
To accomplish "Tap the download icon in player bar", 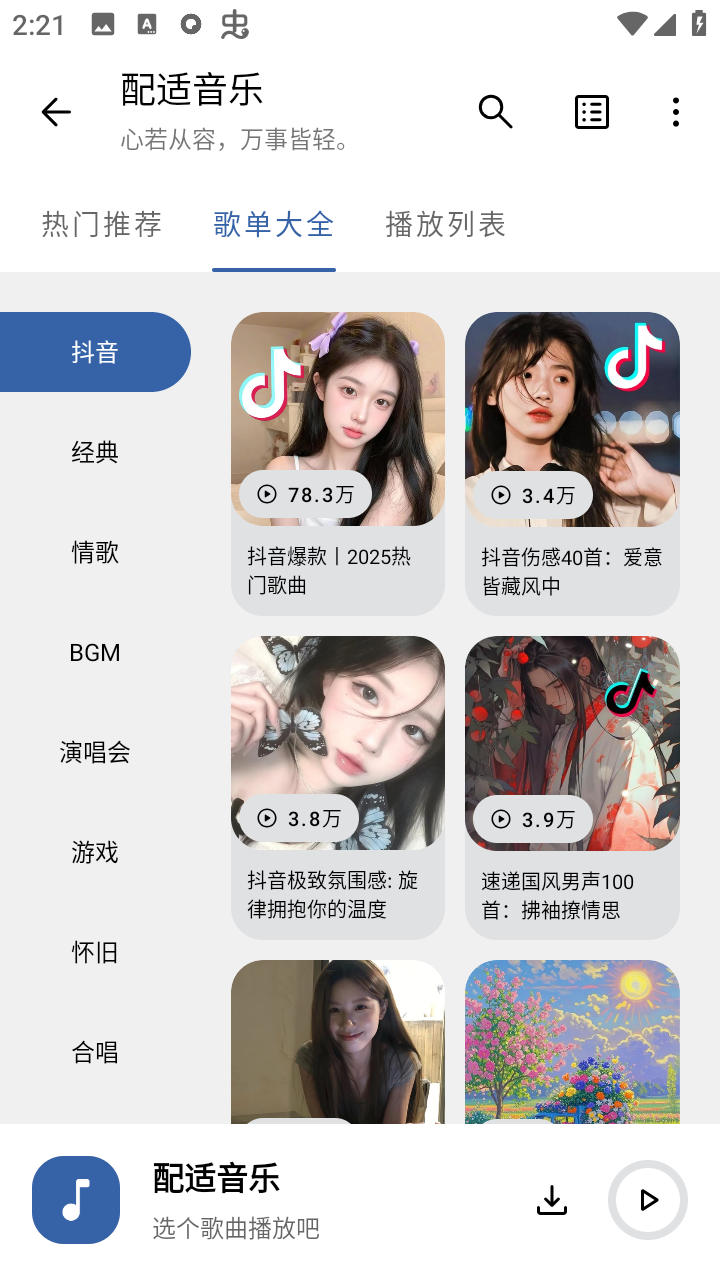I will 552,1200.
